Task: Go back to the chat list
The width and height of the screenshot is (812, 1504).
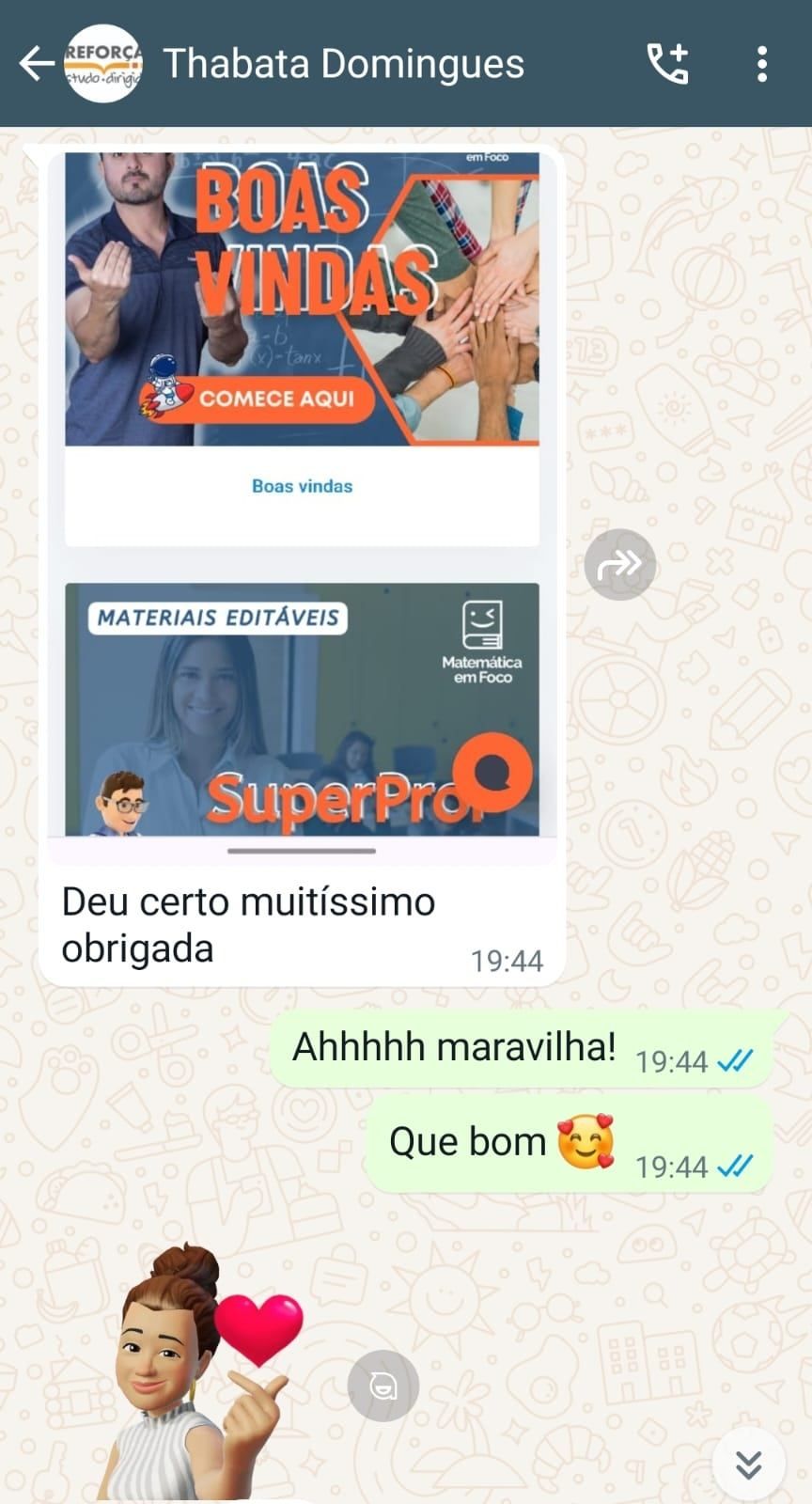Action: tap(36, 64)
